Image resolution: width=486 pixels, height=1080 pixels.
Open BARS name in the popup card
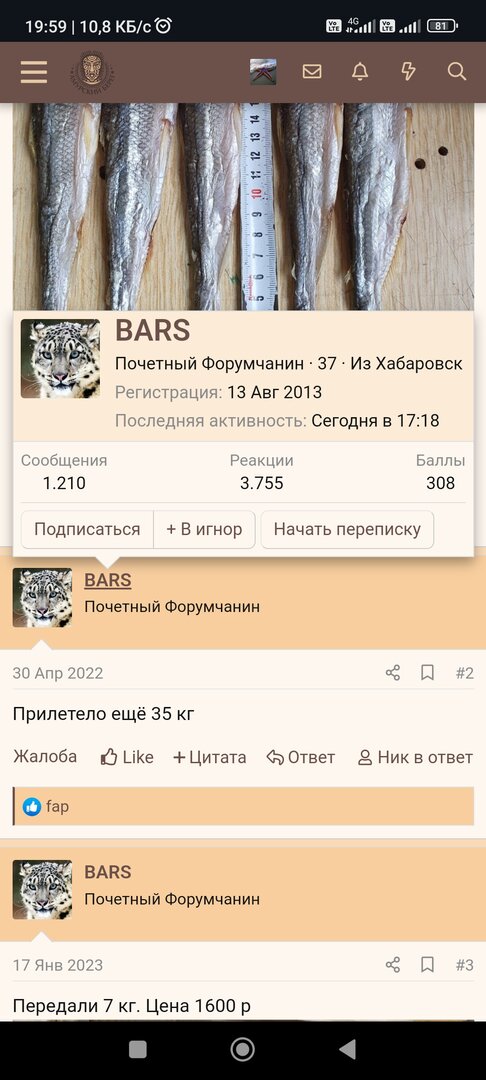153,331
